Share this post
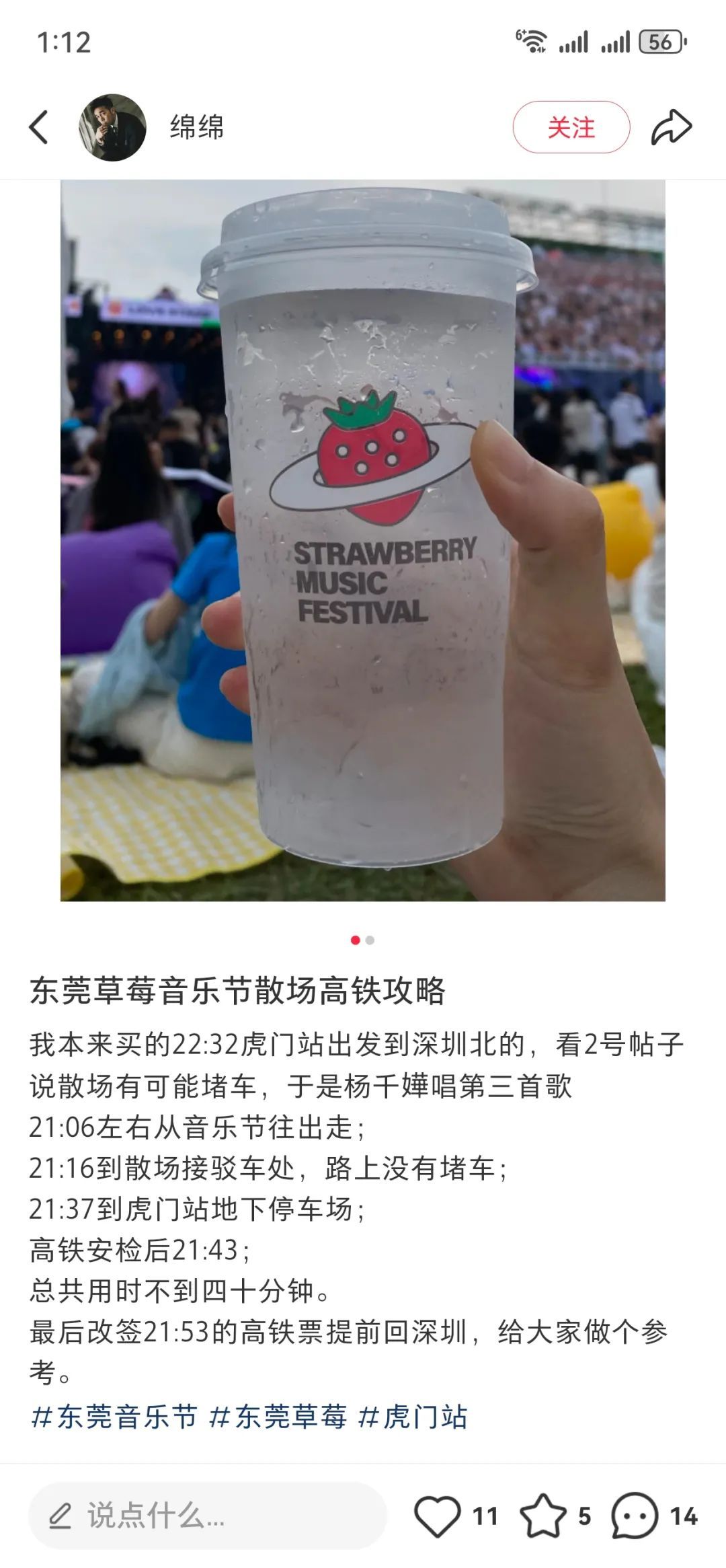The image size is (726, 1568). point(671,127)
